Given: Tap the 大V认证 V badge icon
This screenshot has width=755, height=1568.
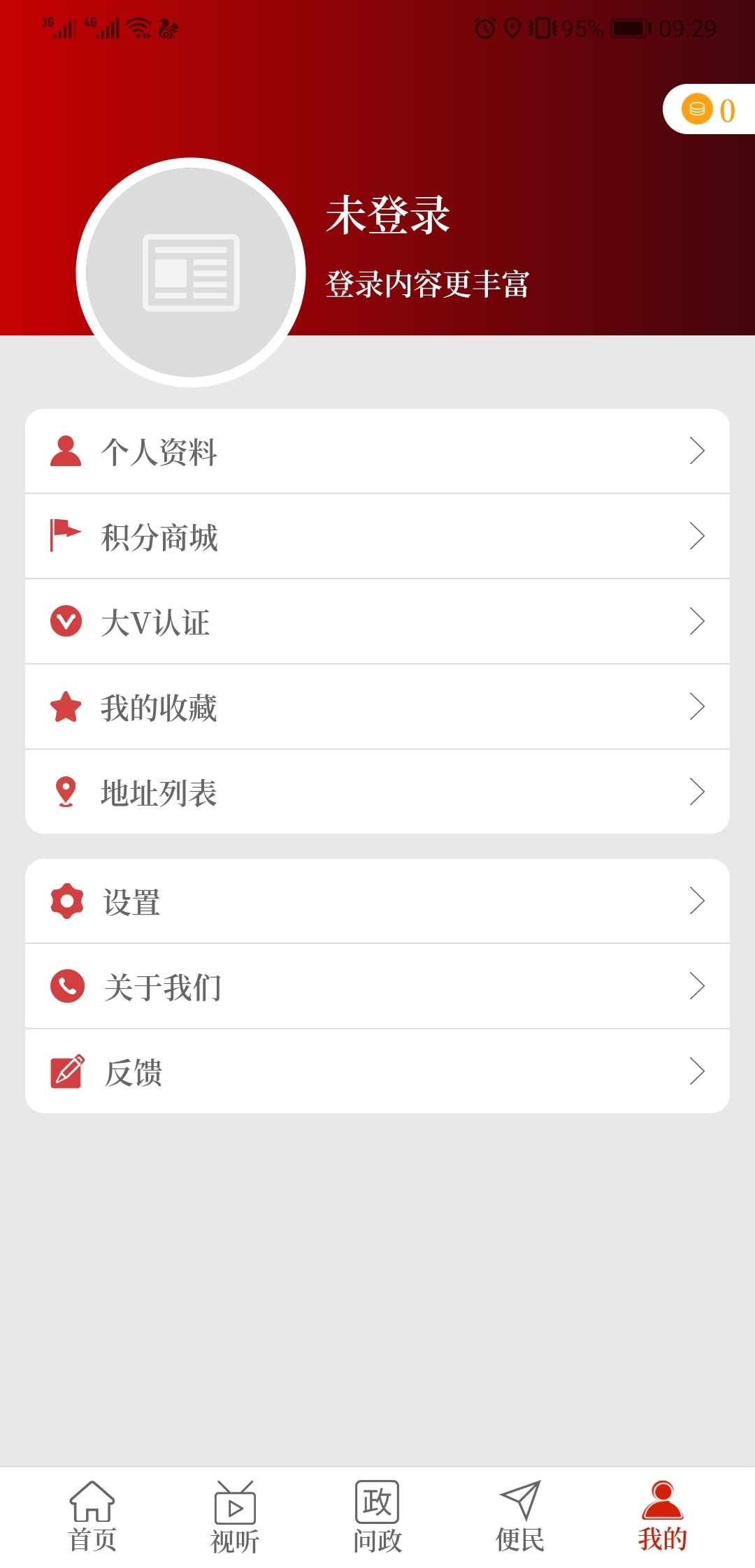Looking at the screenshot, I should pos(66,622).
